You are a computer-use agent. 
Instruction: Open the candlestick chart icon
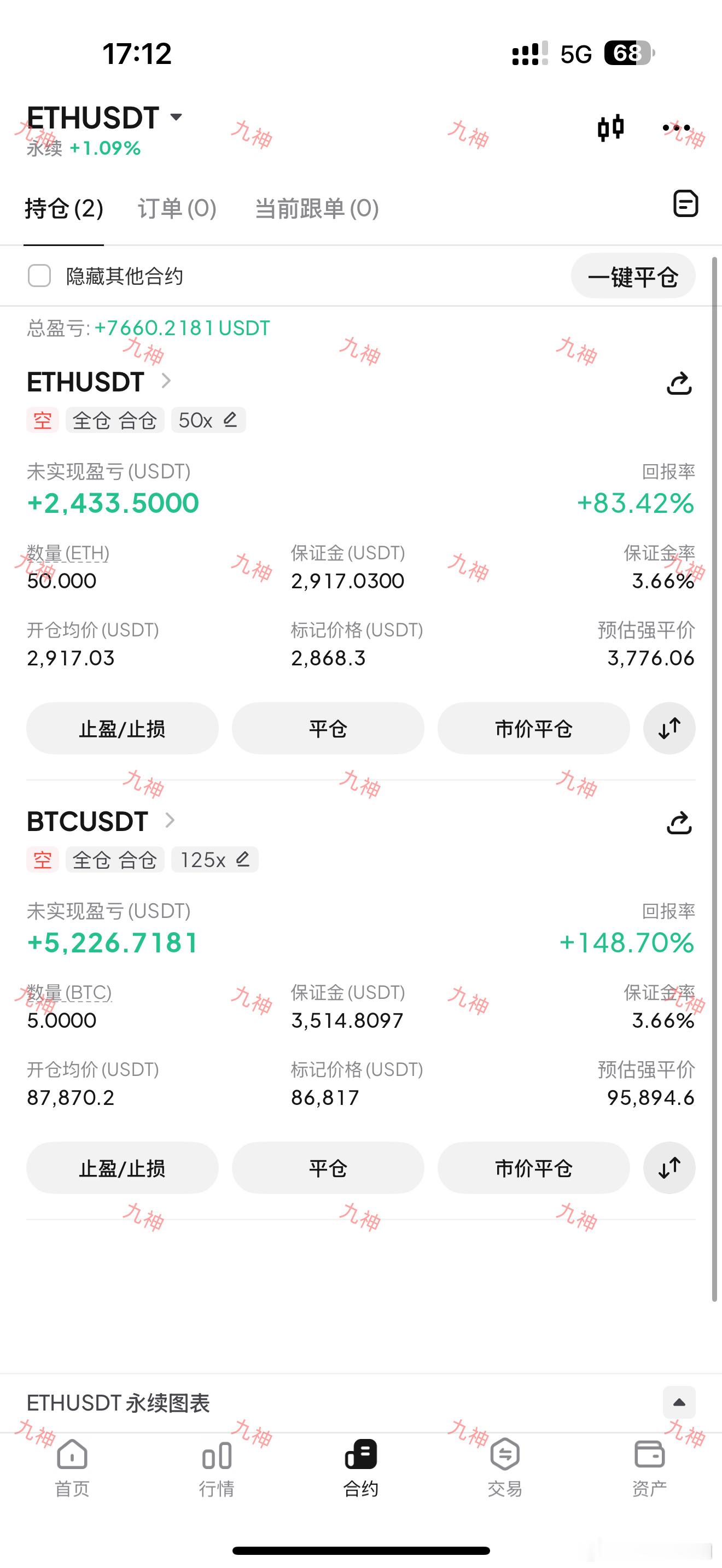[610, 128]
